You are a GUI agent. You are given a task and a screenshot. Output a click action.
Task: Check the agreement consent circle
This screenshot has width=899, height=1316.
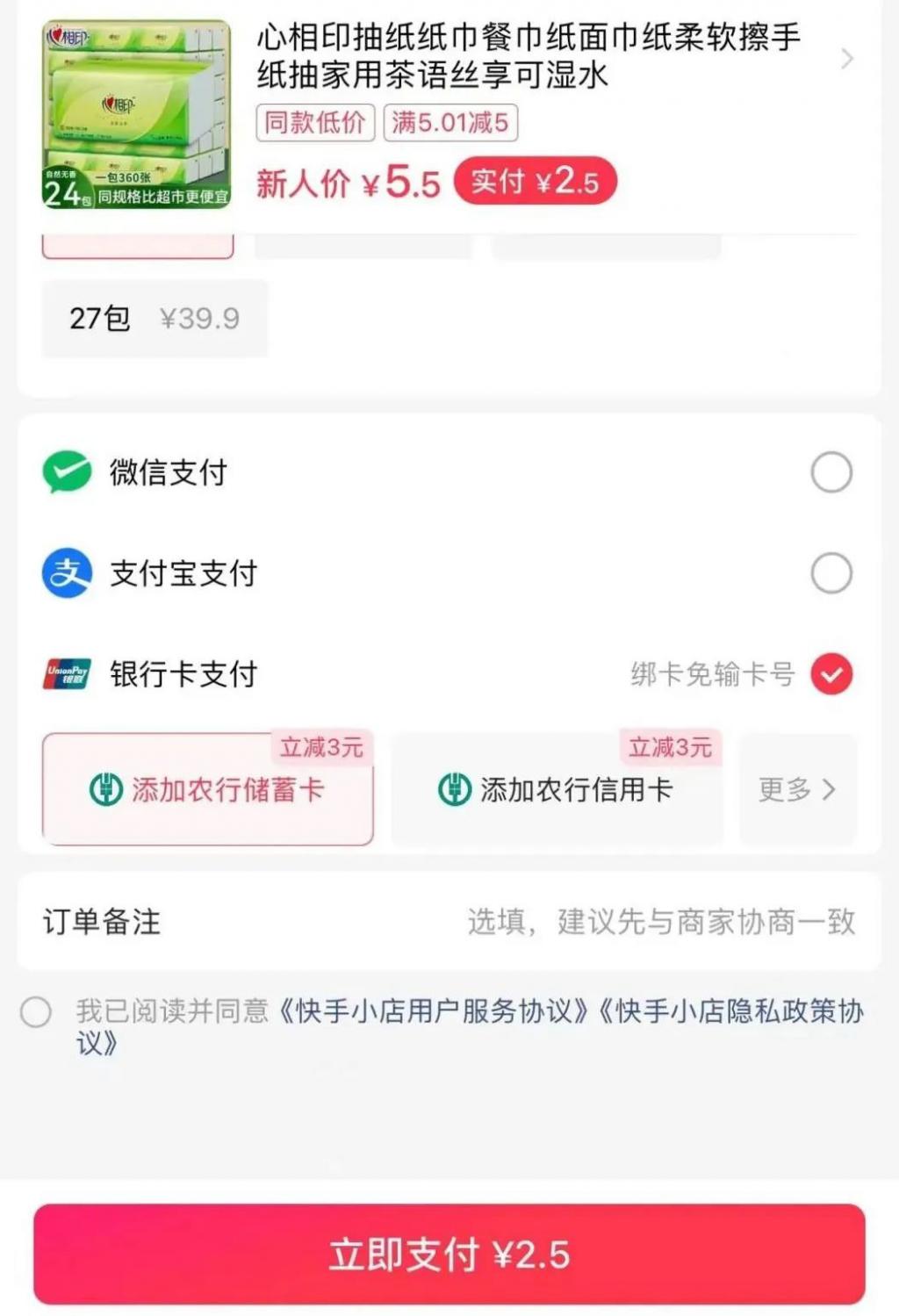click(36, 1011)
